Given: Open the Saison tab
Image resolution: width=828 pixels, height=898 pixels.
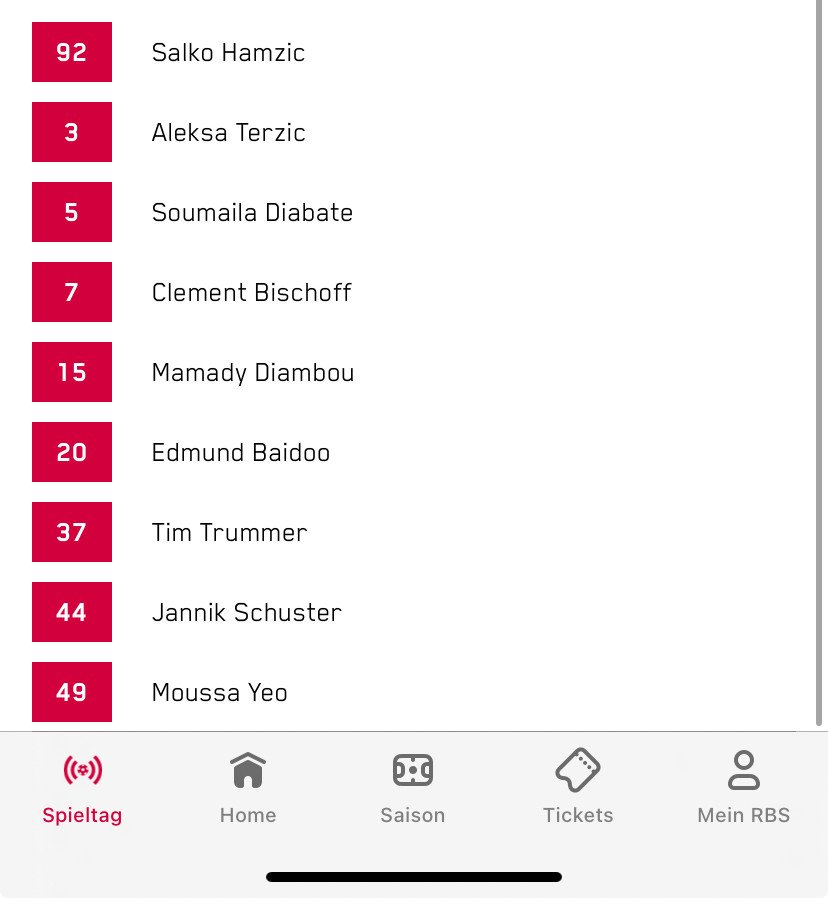Looking at the screenshot, I should click(x=413, y=788).
